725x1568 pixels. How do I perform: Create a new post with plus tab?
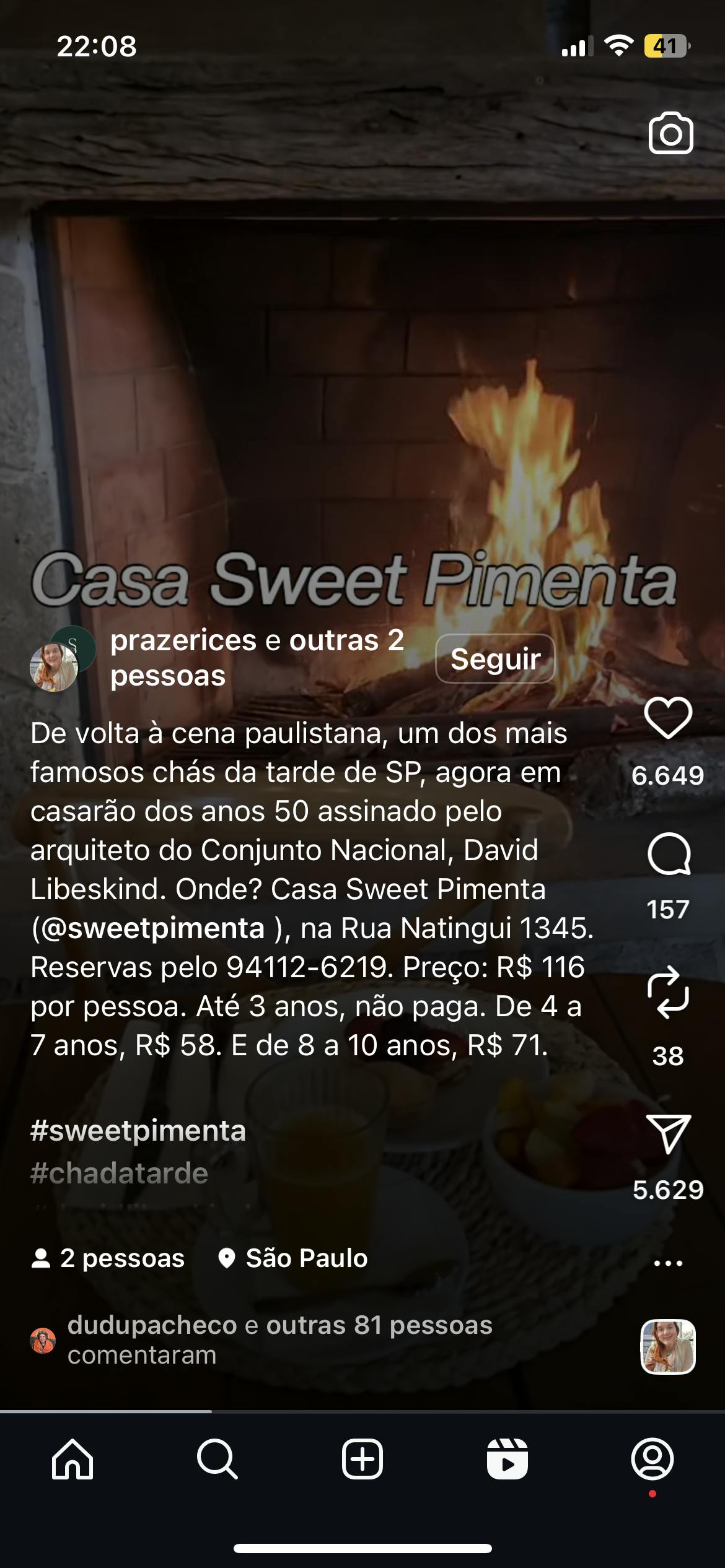coord(362,1459)
